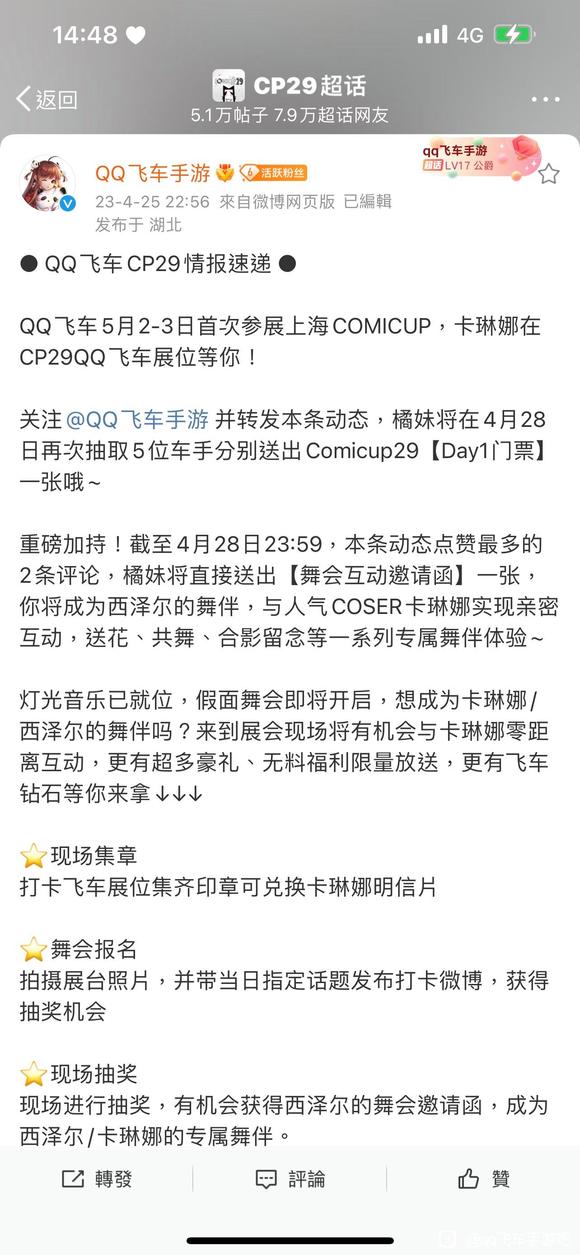Like this post with 贊
The width and height of the screenshot is (580, 1255).
[x=484, y=1179]
